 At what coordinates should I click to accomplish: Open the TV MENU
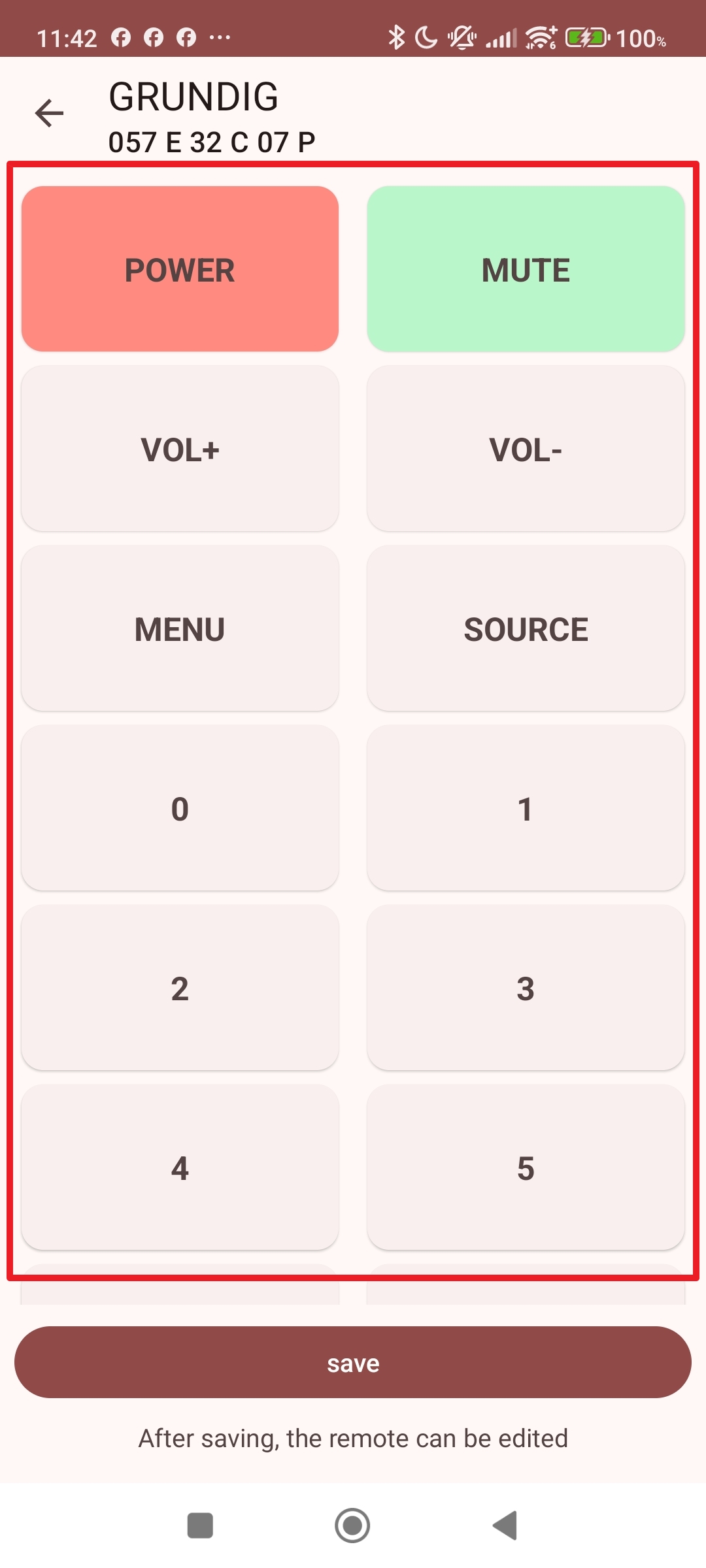pyautogui.click(x=180, y=629)
